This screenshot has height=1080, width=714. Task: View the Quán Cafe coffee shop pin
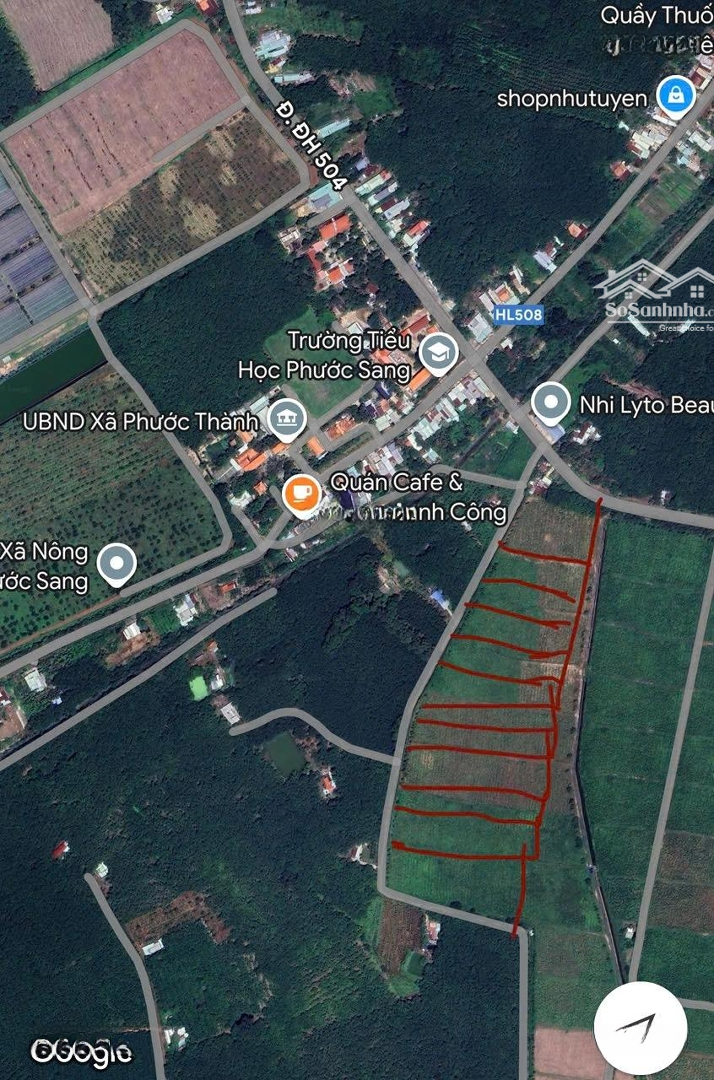[x=301, y=493]
